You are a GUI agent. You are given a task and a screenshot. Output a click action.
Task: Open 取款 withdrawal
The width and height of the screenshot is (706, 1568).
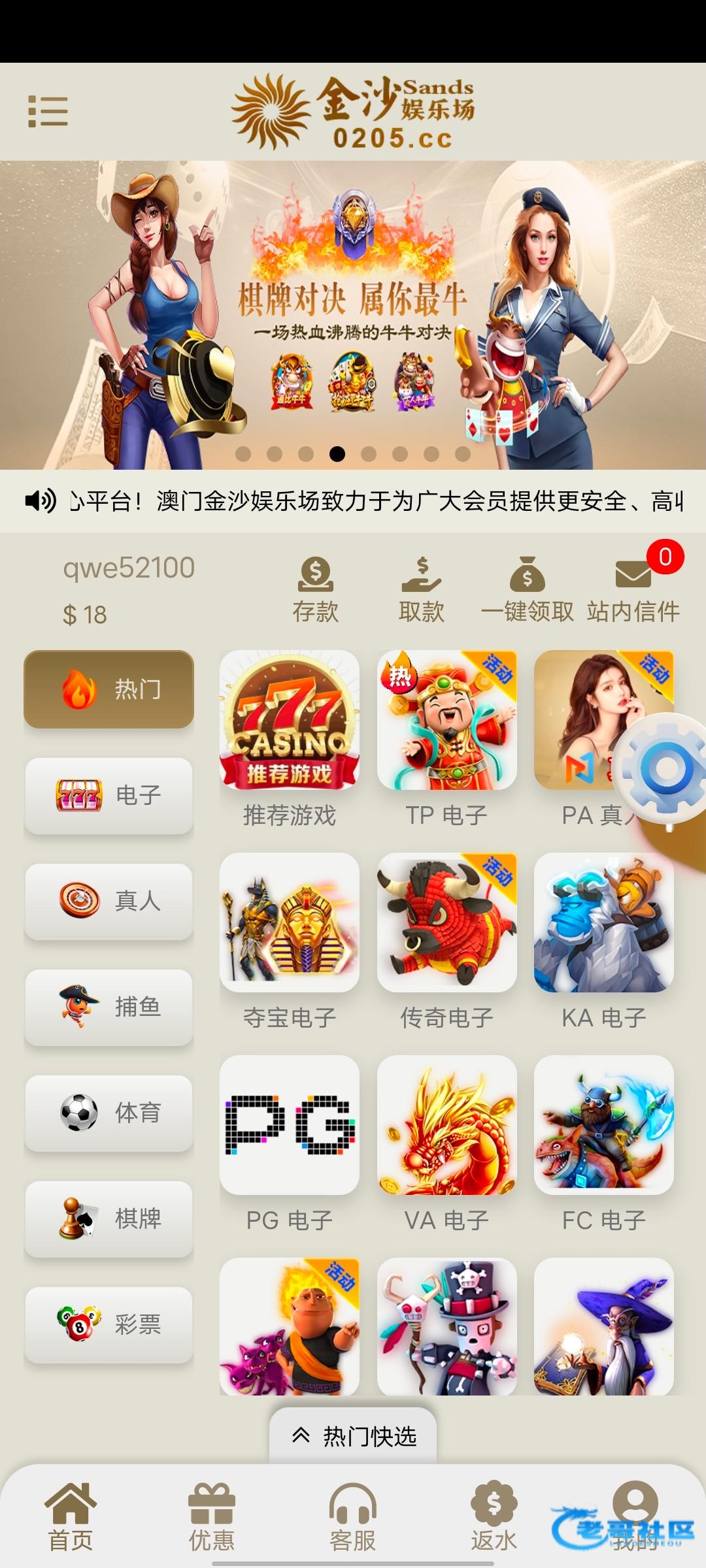pyautogui.click(x=422, y=589)
